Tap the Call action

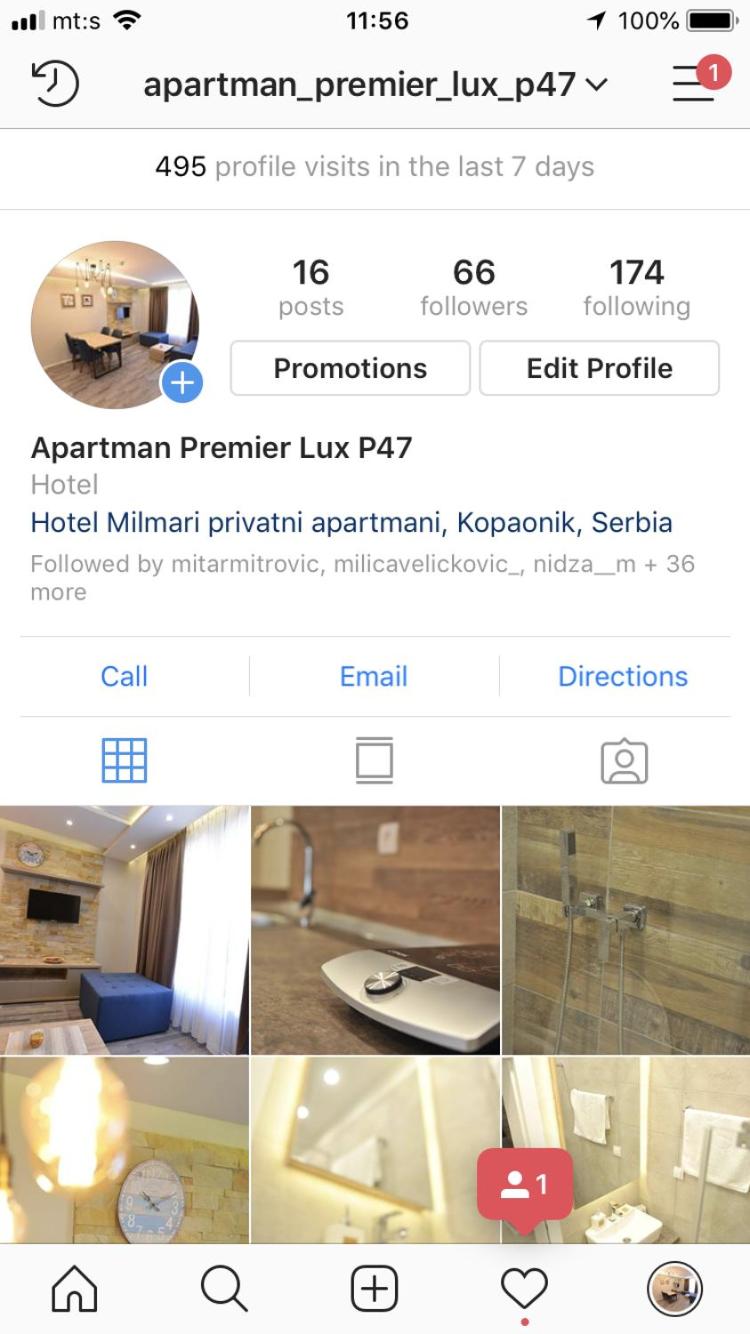pyautogui.click(x=124, y=677)
